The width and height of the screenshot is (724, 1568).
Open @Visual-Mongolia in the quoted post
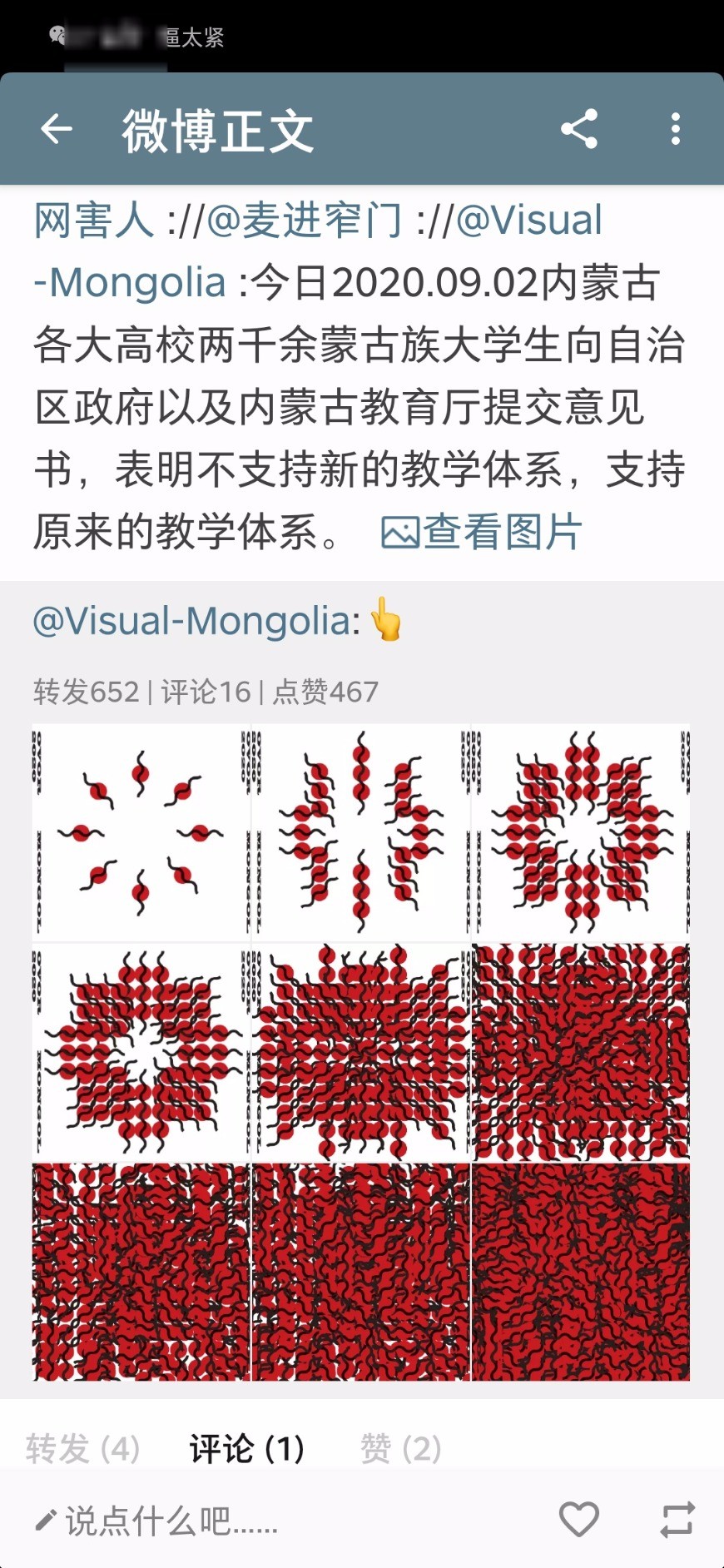[x=196, y=622]
